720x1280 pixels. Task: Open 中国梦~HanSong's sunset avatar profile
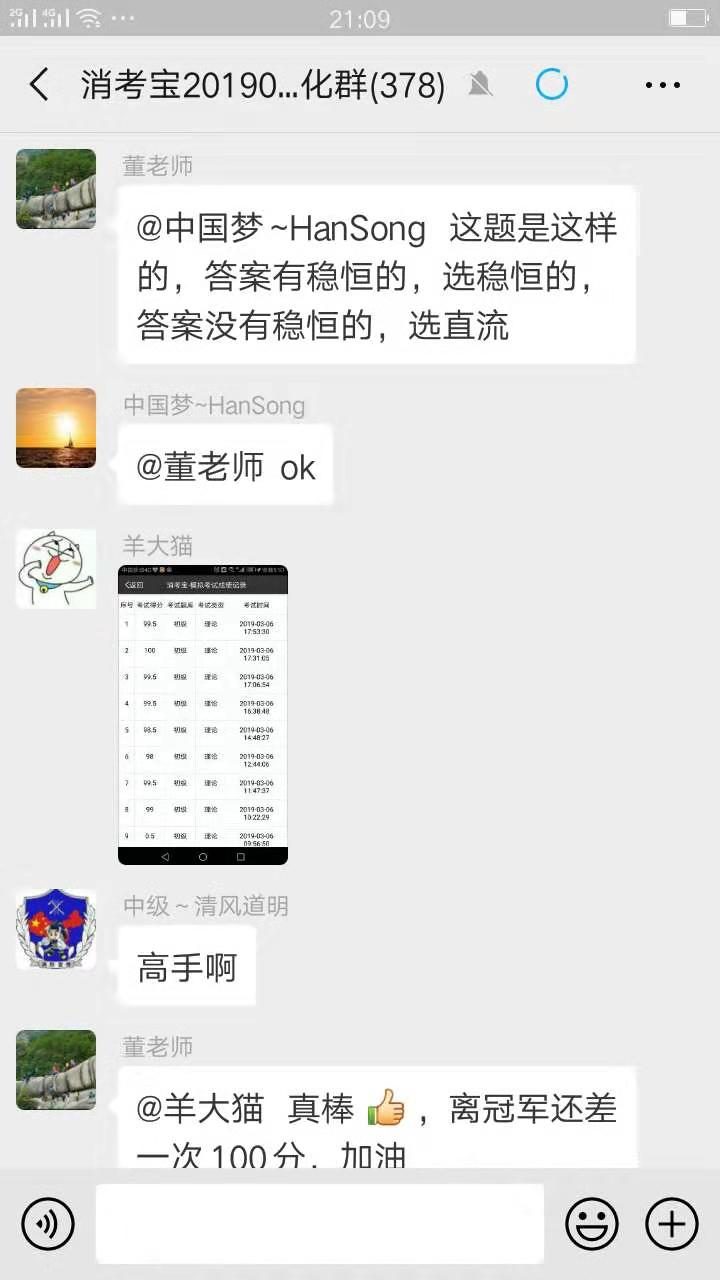[56, 428]
